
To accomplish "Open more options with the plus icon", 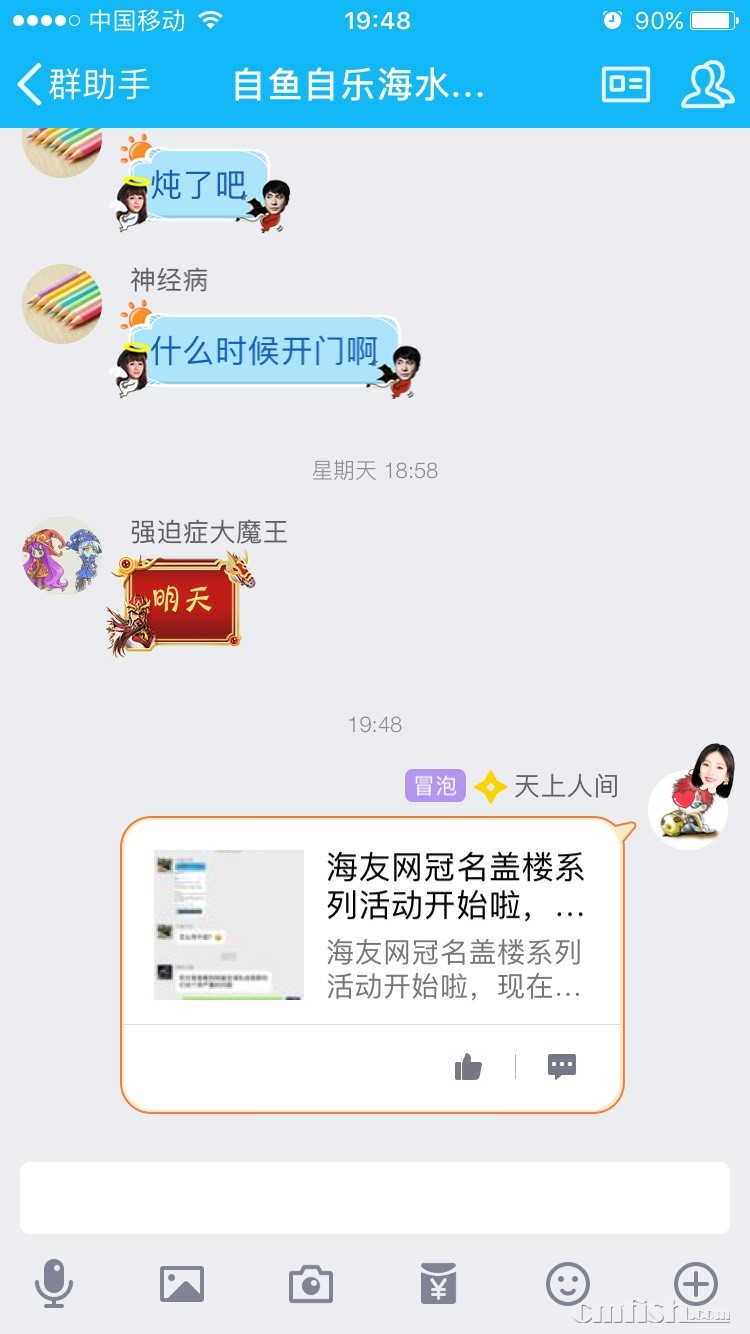I will [695, 1285].
